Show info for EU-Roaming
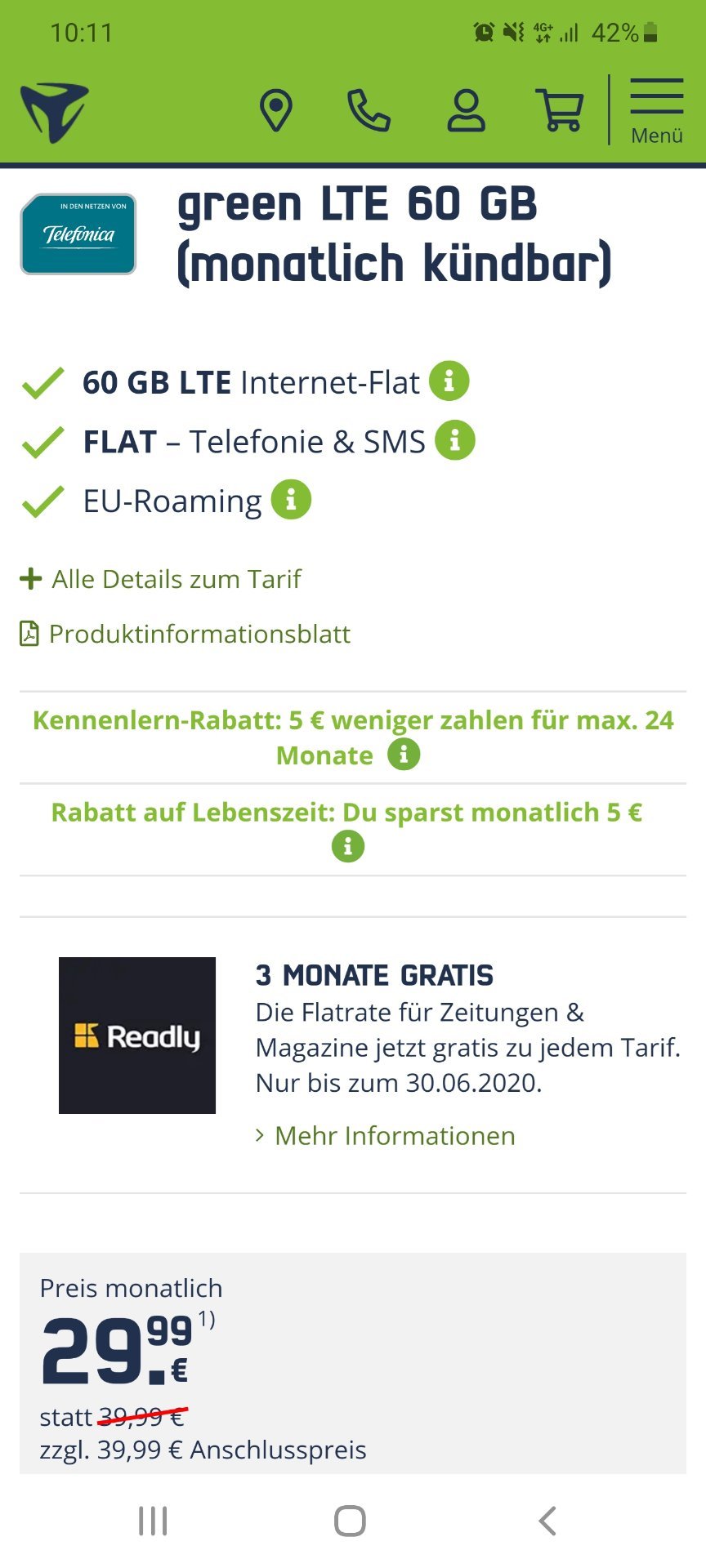 tap(291, 500)
